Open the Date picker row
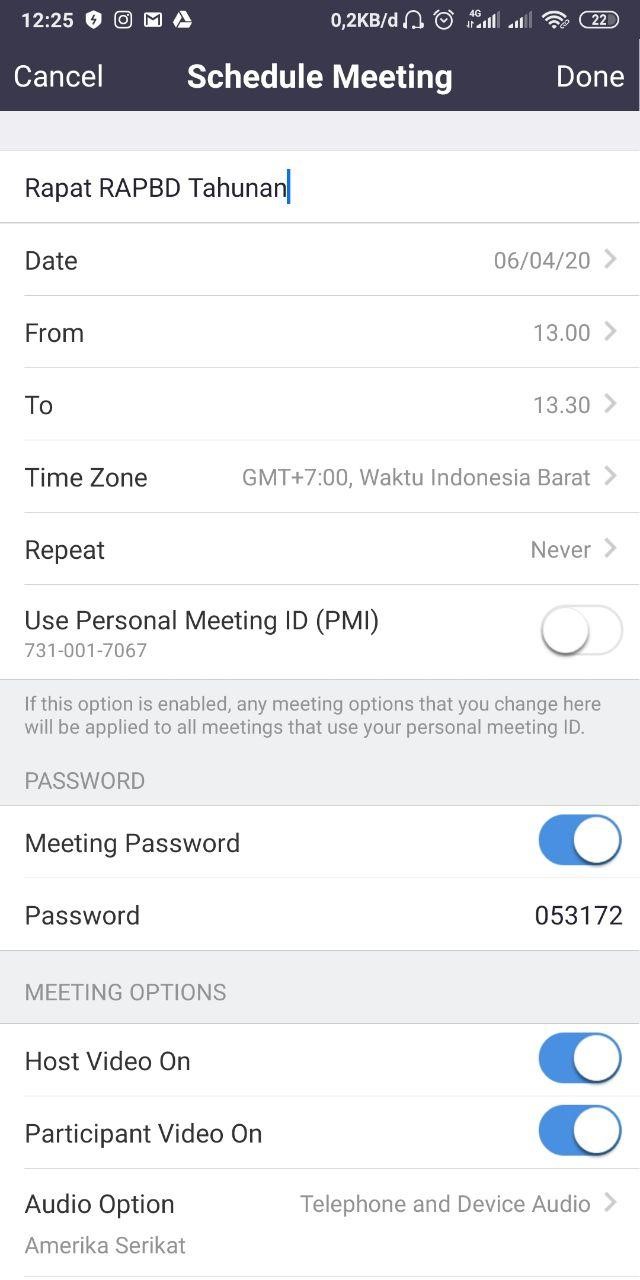640x1280 pixels. pyautogui.click(x=320, y=261)
